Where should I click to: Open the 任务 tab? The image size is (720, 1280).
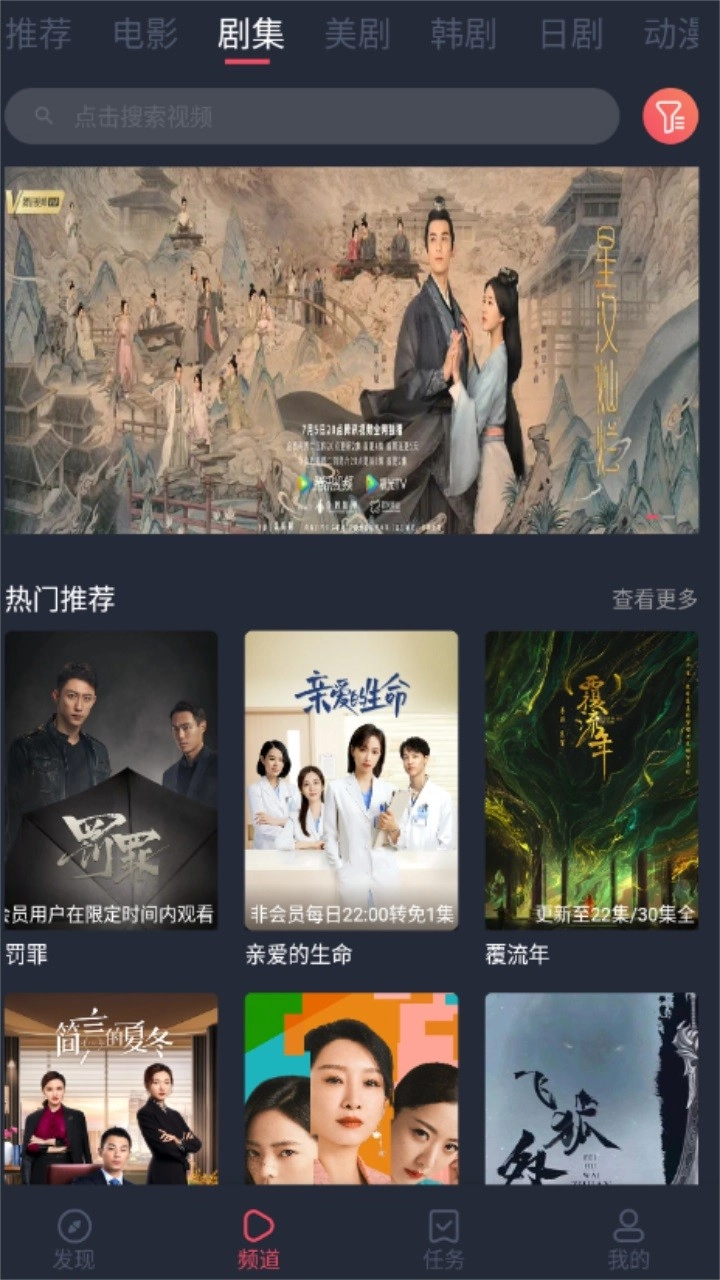(444, 1238)
